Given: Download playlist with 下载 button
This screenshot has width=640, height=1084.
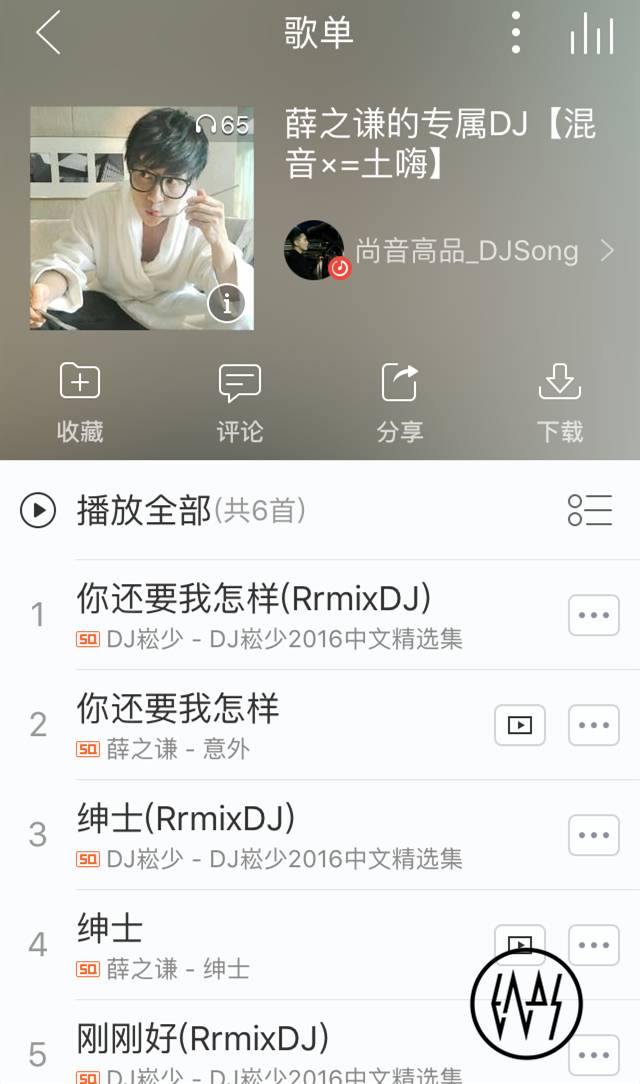Looking at the screenshot, I should tap(560, 402).
